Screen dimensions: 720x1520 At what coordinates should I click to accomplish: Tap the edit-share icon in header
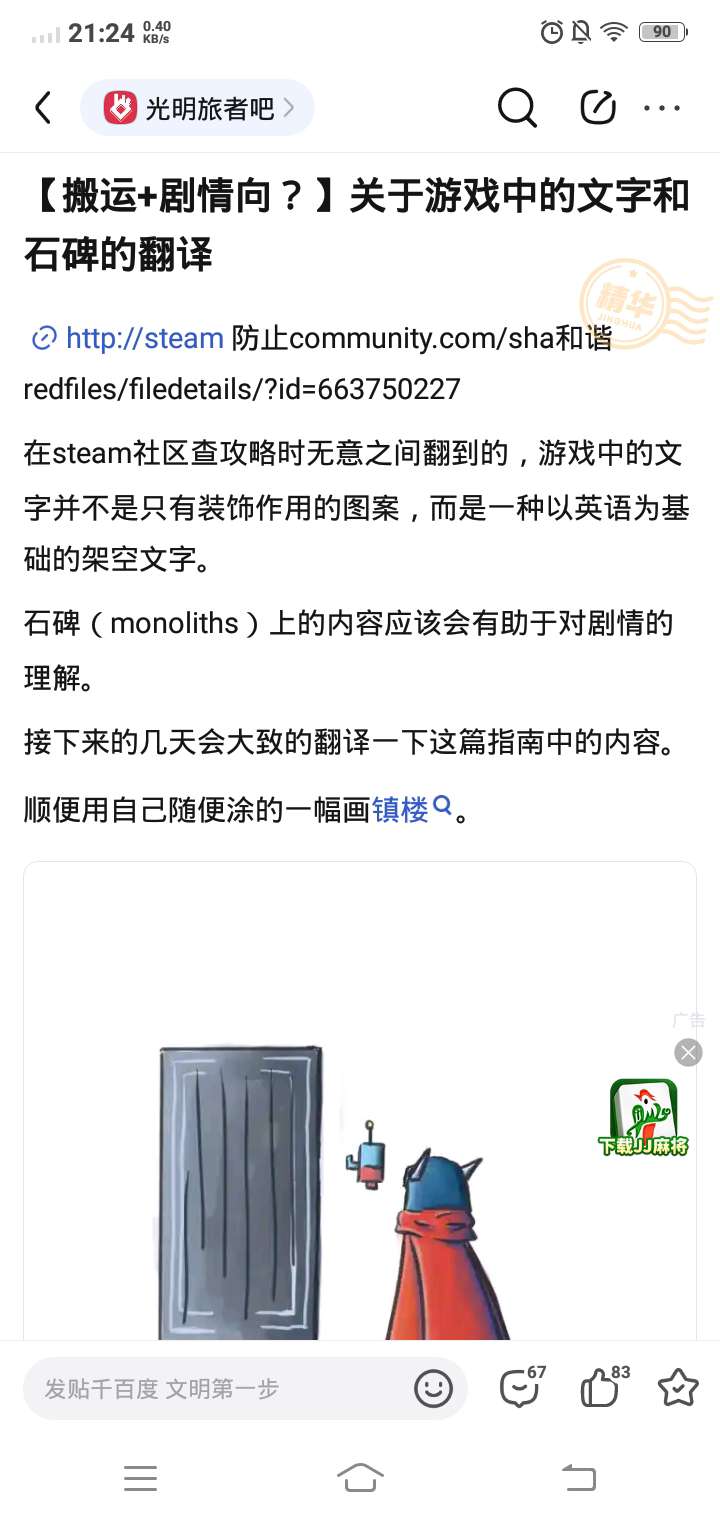tap(598, 108)
